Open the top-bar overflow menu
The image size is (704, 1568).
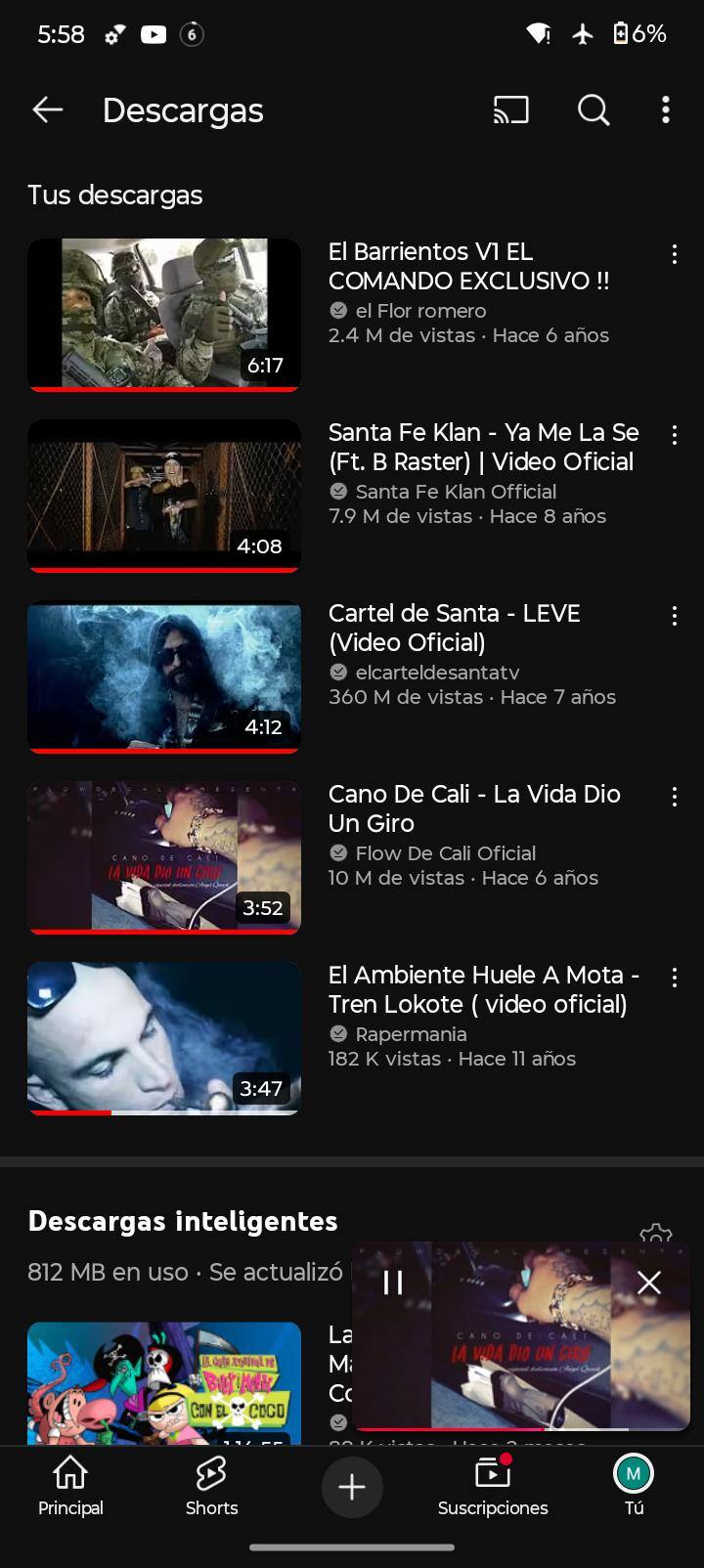(x=666, y=110)
